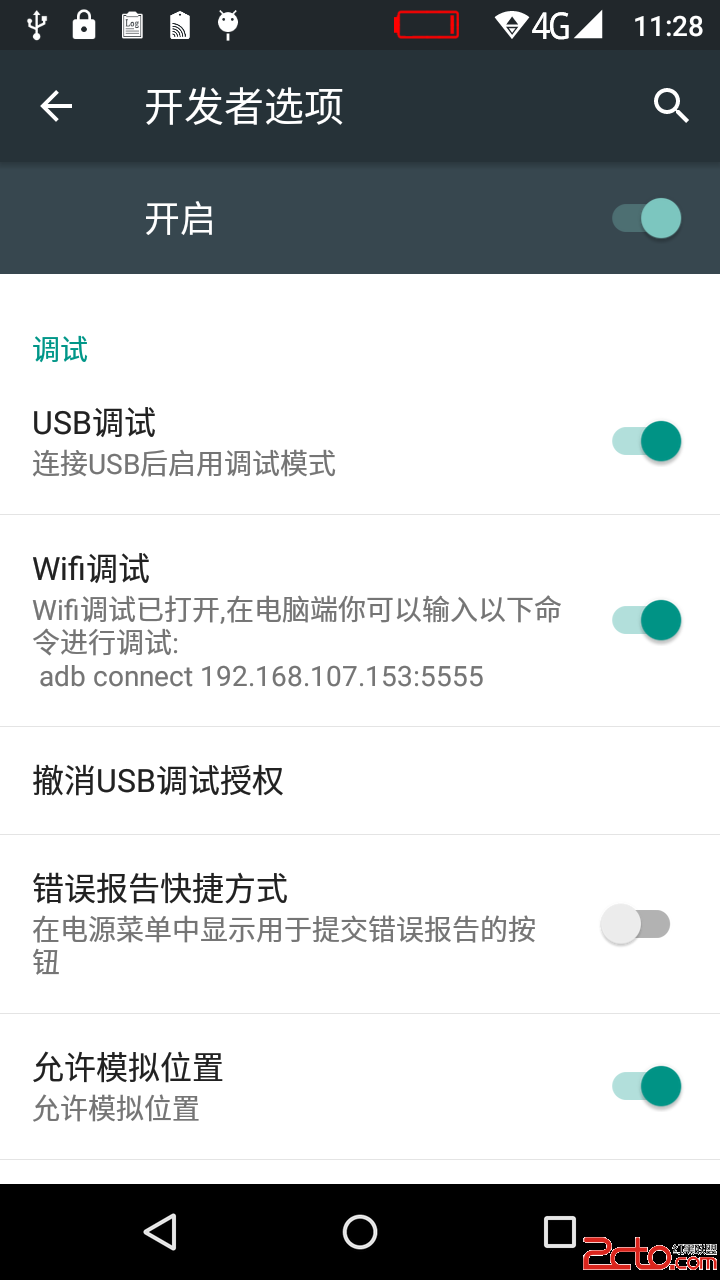Open 撤消USB调试授权 option
Viewport: 720px width, 1280px height.
tap(159, 781)
